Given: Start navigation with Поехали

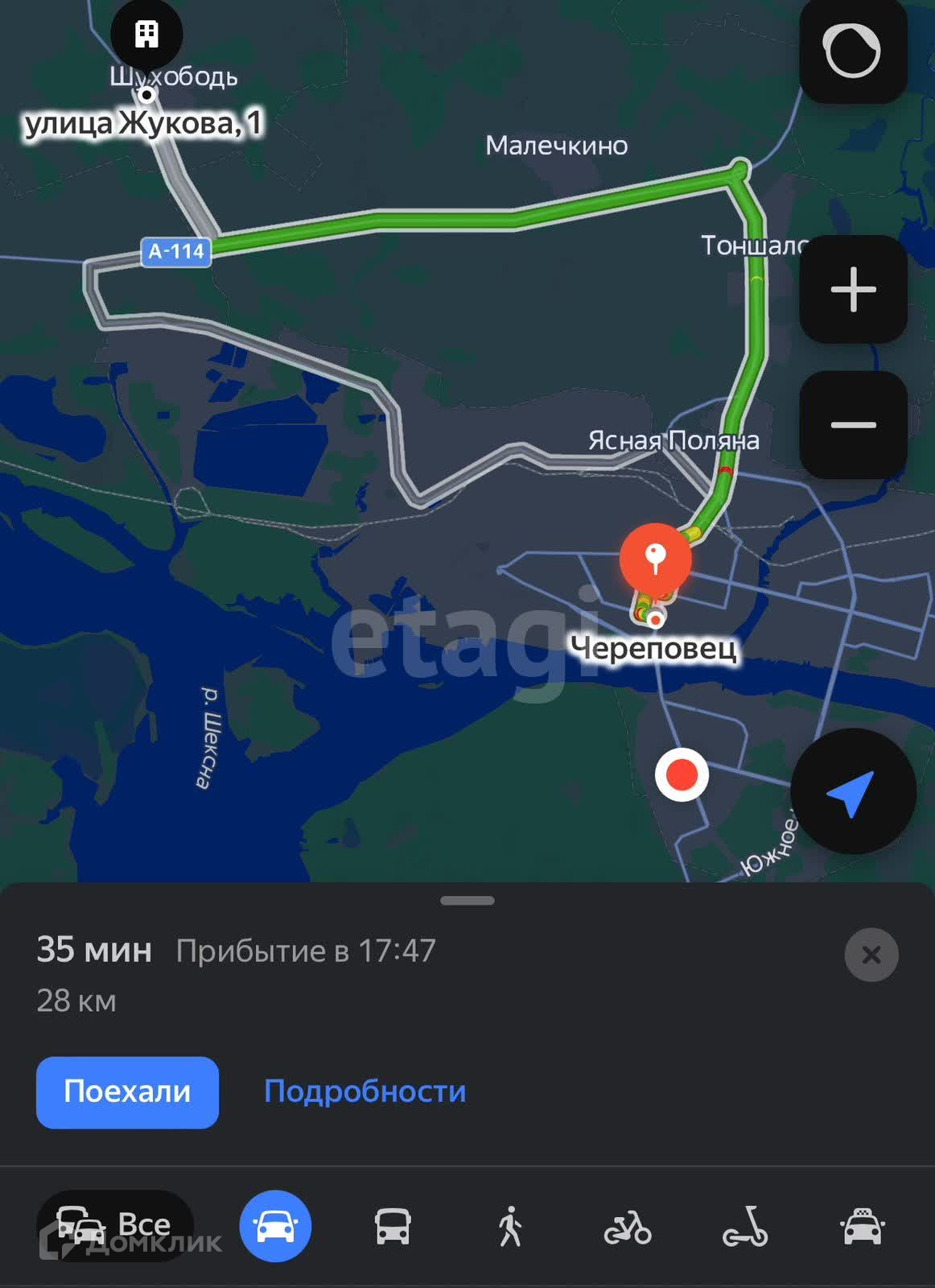Looking at the screenshot, I should (127, 1092).
